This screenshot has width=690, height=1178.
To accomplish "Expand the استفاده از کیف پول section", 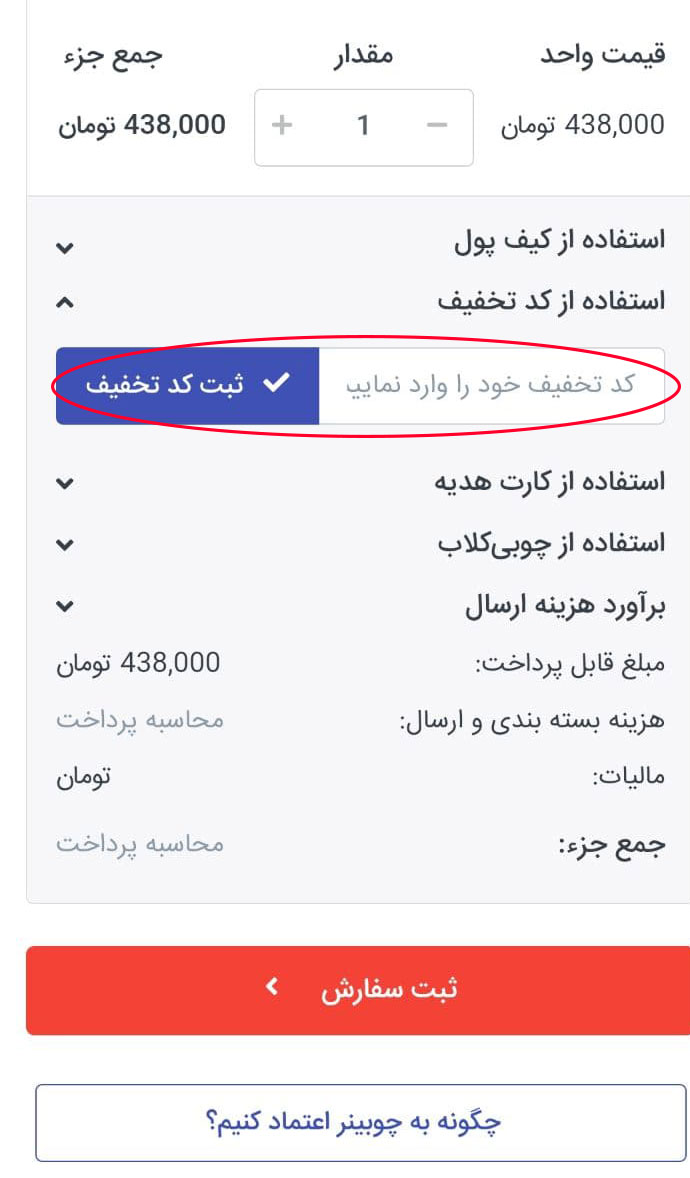I will [x=360, y=241].
